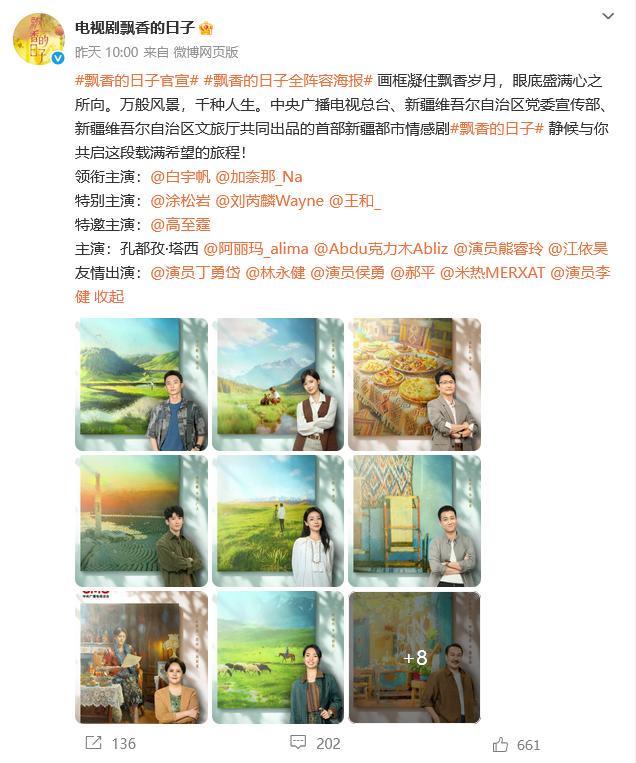Open the 微博网页版 source link
This screenshot has height=763, width=636.
point(206,51)
